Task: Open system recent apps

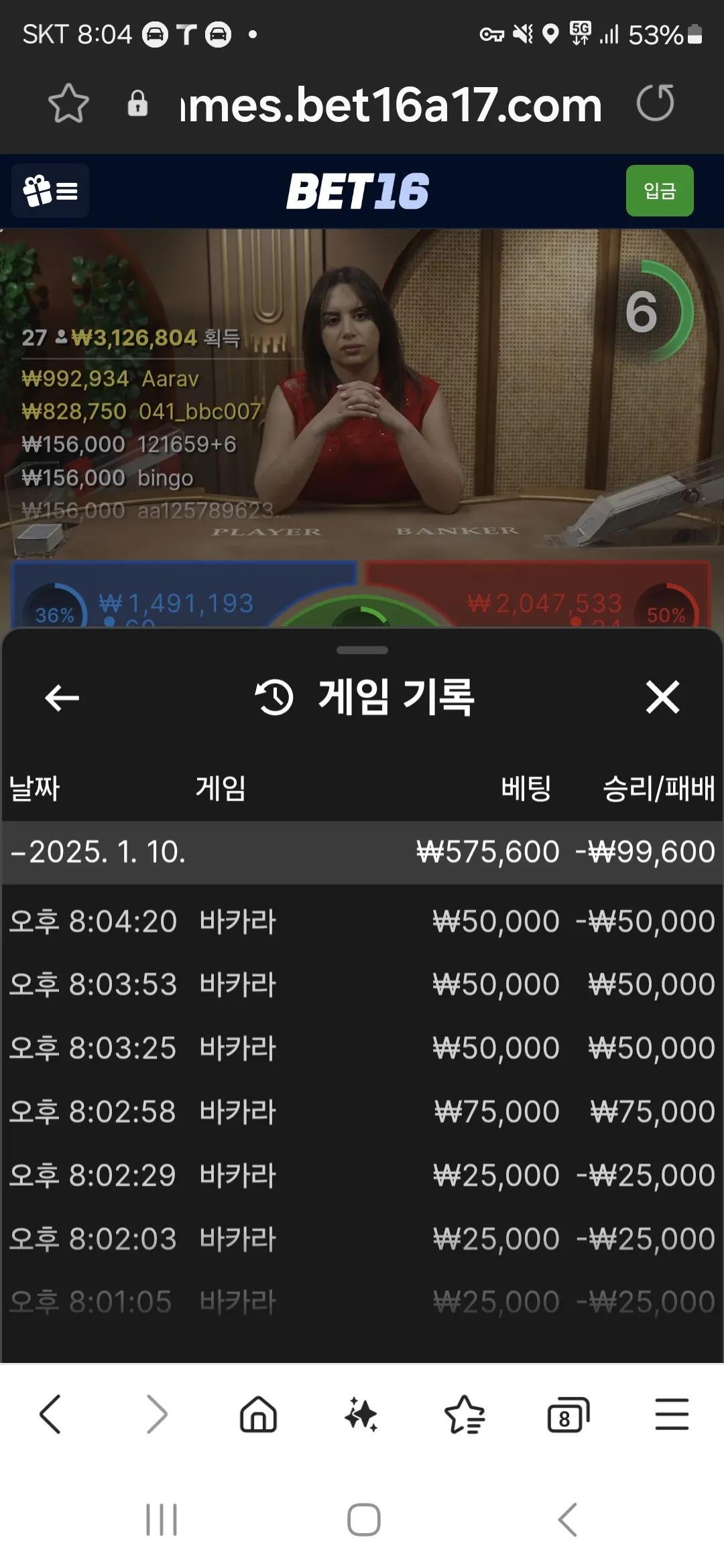Action: tap(162, 1520)
